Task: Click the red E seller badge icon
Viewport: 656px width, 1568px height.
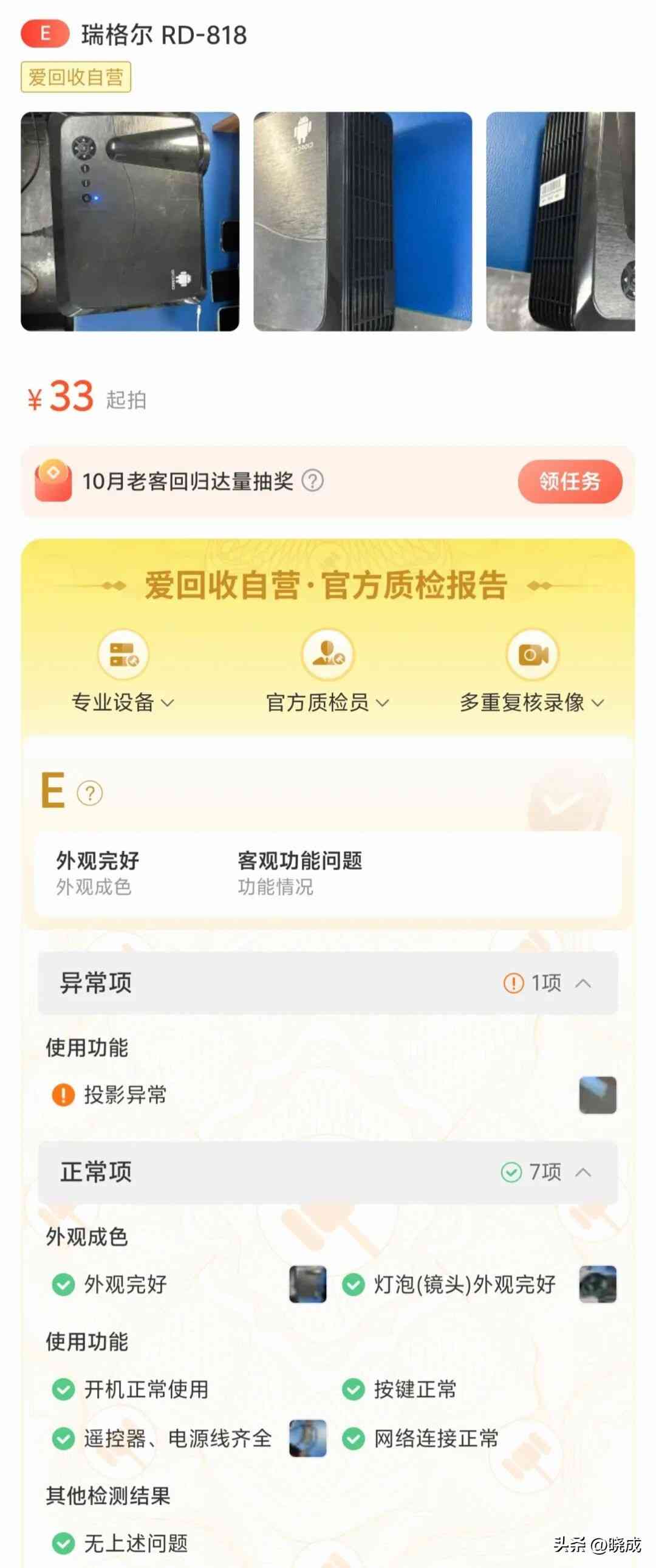Action: coord(46,35)
